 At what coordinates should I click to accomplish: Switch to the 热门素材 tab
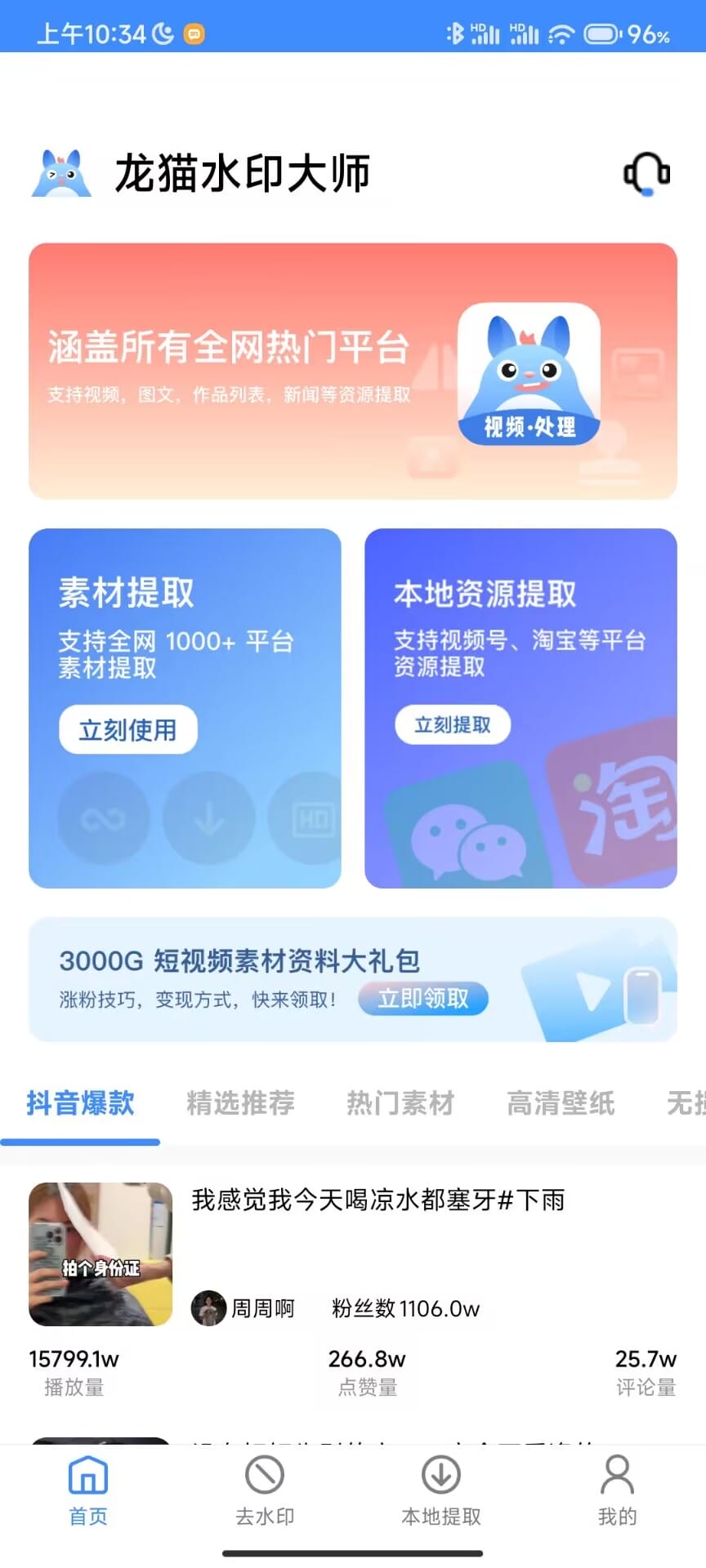click(400, 1103)
